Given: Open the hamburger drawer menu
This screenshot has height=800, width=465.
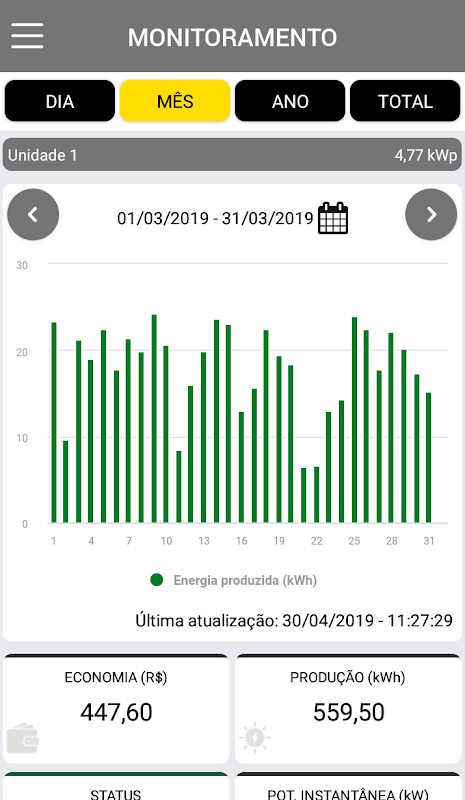Looking at the screenshot, I should 27,36.
